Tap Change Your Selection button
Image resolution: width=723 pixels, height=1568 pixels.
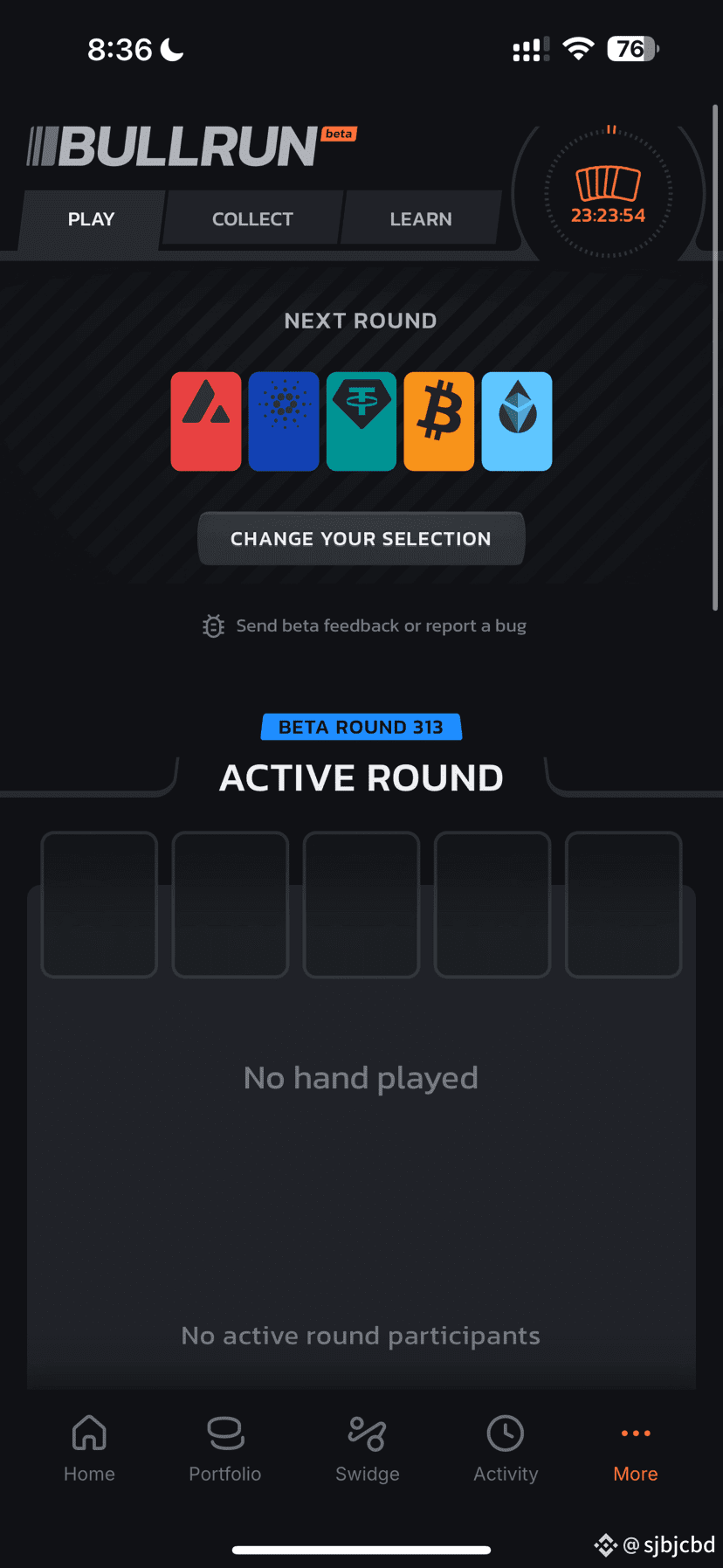point(361,539)
